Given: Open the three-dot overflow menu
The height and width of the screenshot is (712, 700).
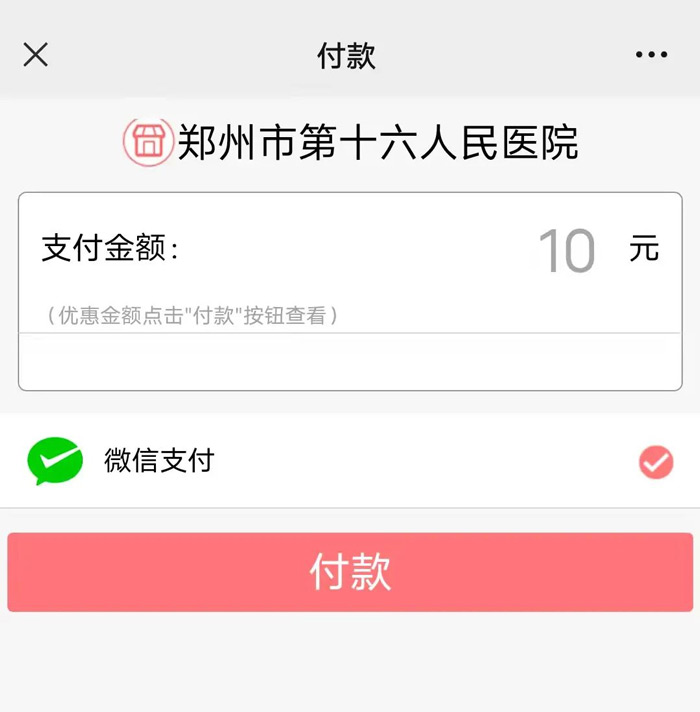Looking at the screenshot, I should pyautogui.click(x=651, y=55).
